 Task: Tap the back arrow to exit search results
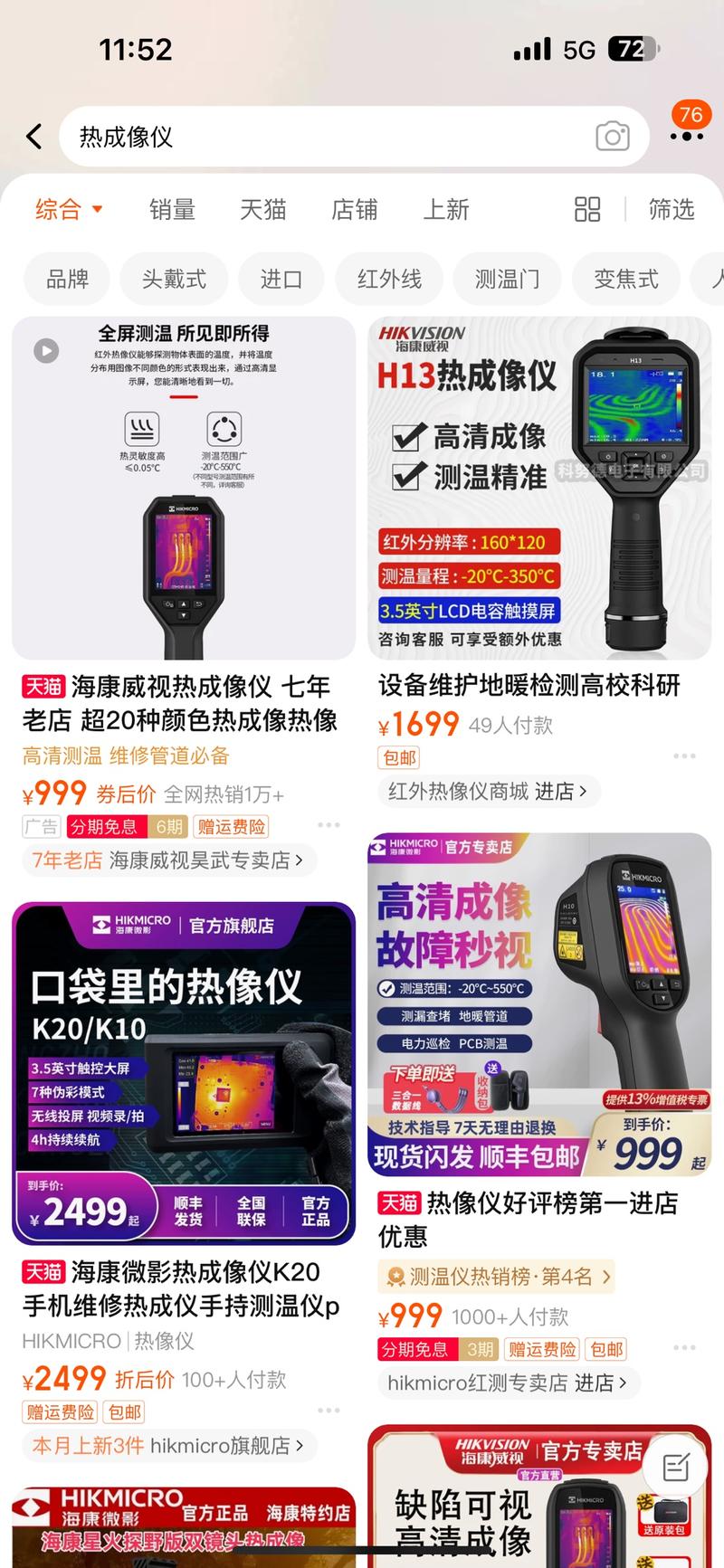click(x=33, y=136)
